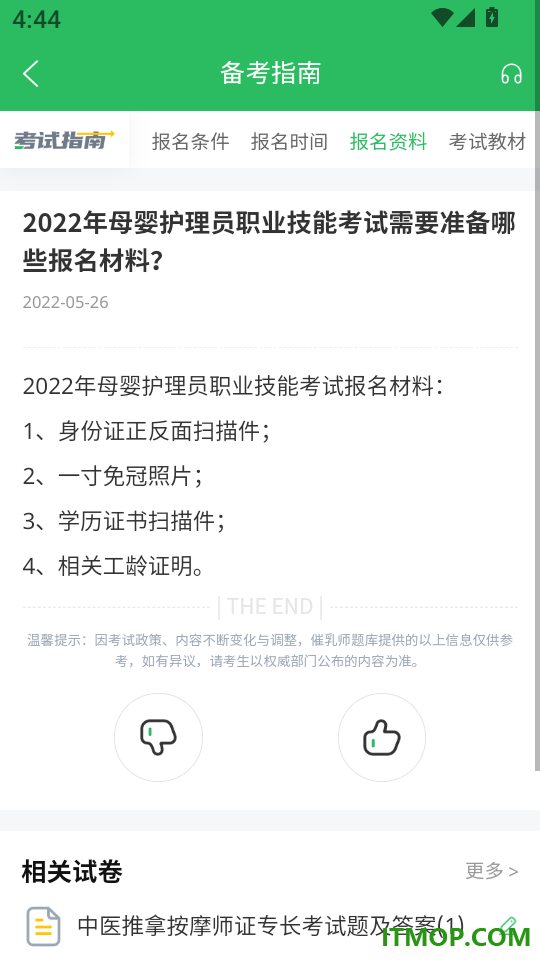Image resolution: width=540 pixels, height=960 pixels.
Task: Open 中医推拿按摩师证专长考试题及答案(1) paper
Action: 271,926
